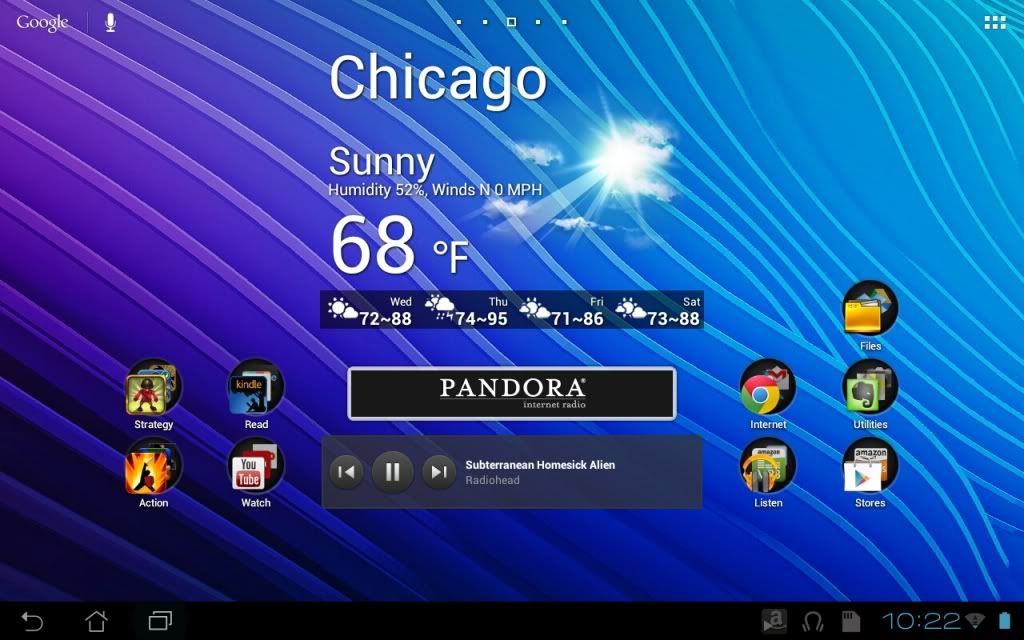Launch Pandora internet radio
1024x640 pixels.
pyautogui.click(x=512, y=393)
